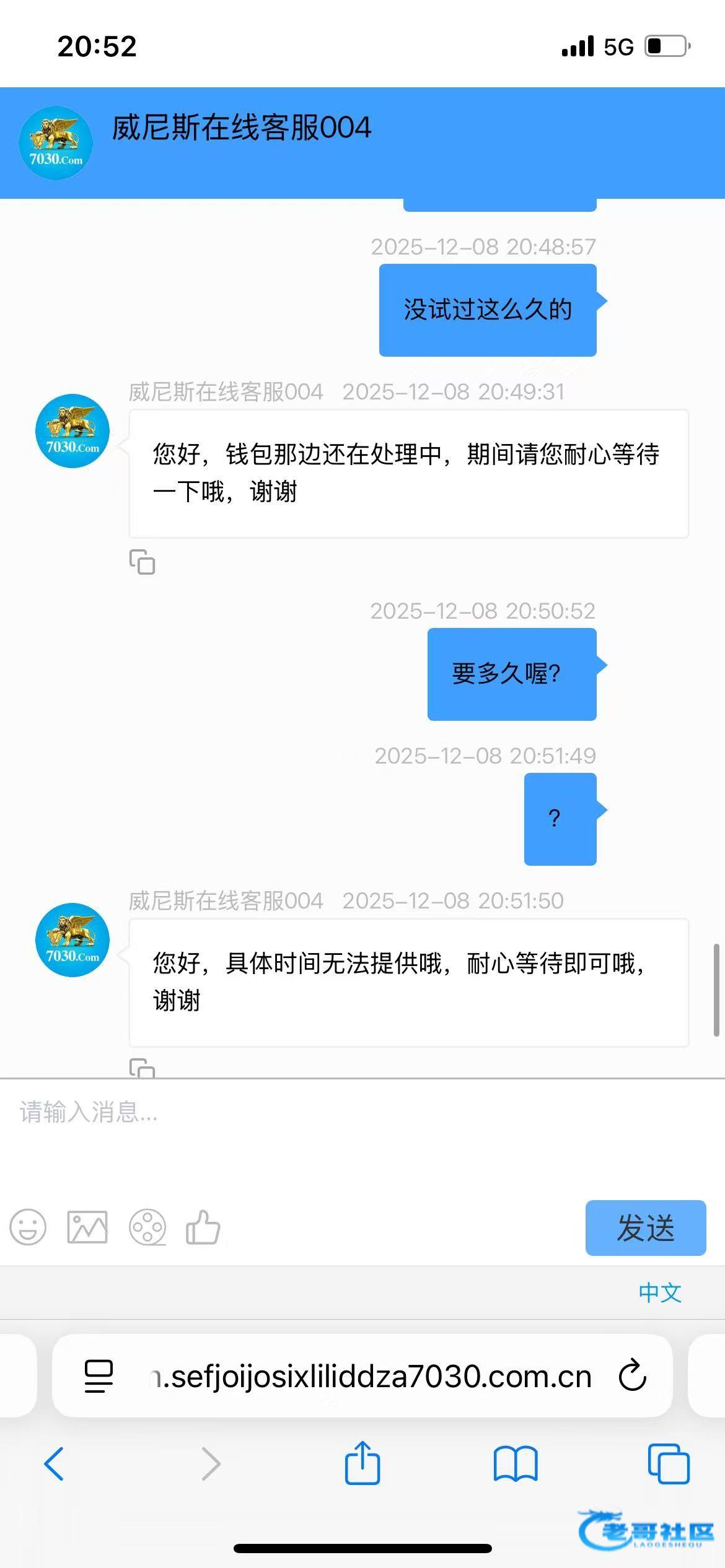
Task: Open the page settings menu in address bar
Action: pos(99,1376)
